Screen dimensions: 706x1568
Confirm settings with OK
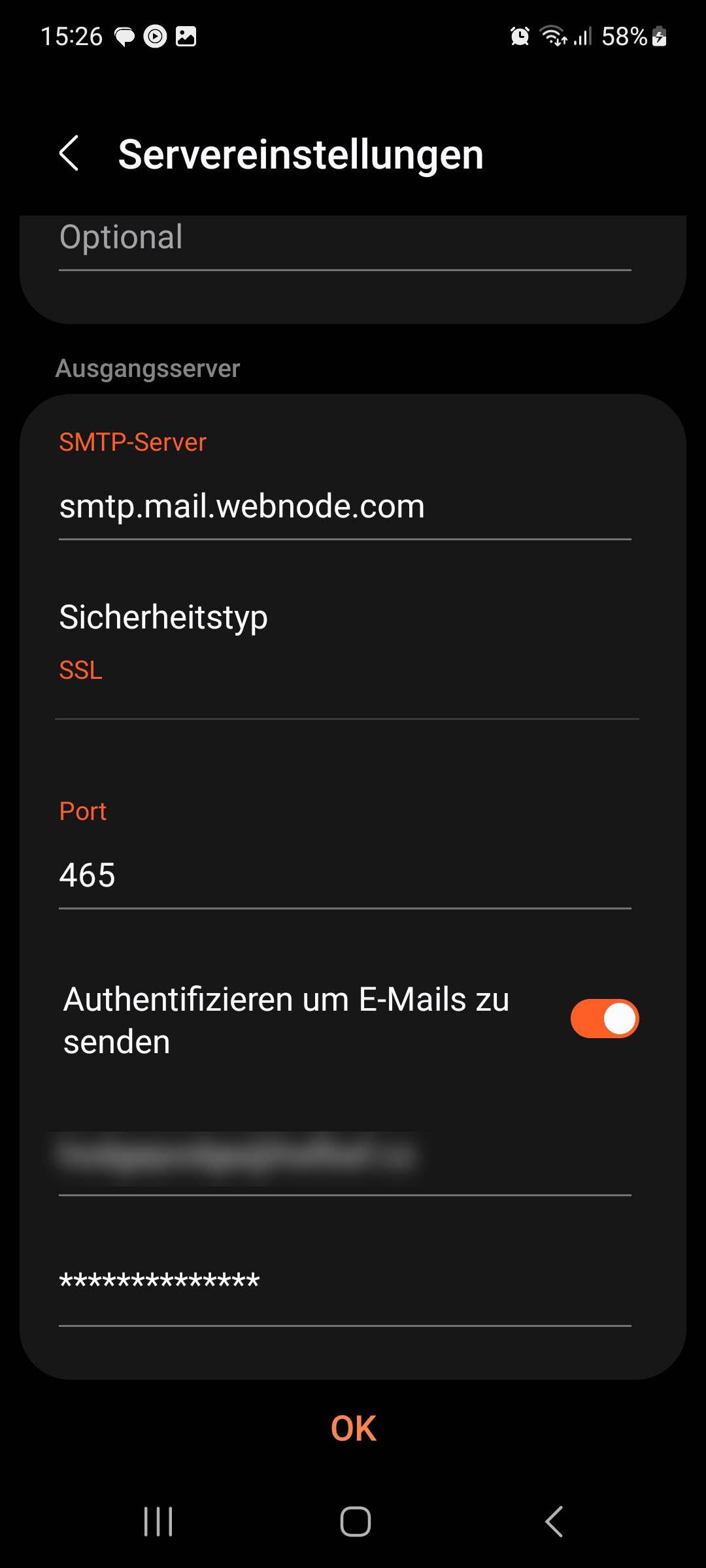tap(353, 1429)
